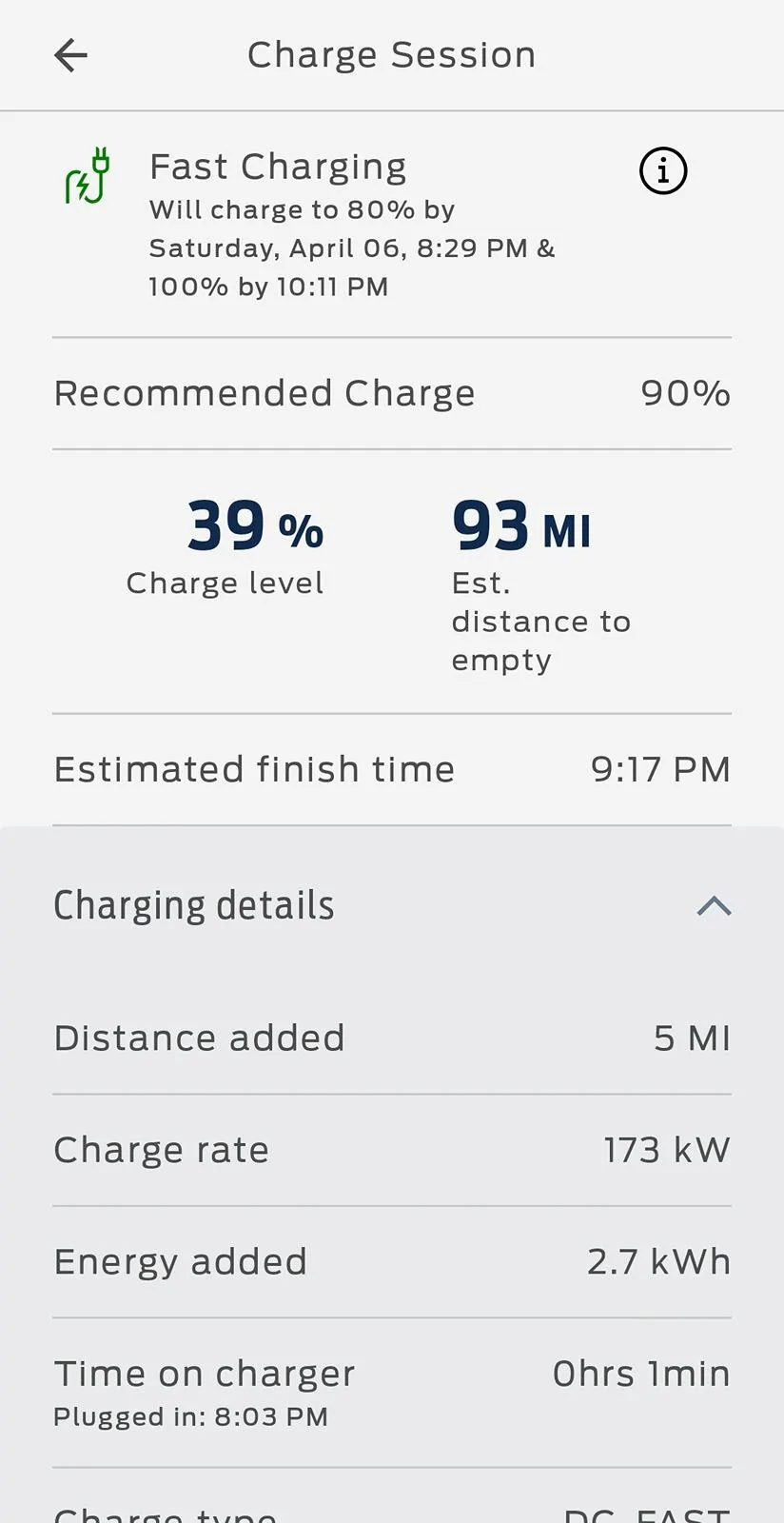Tap the 90% recommended charge value
784x1523 pixels.
[684, 393]
